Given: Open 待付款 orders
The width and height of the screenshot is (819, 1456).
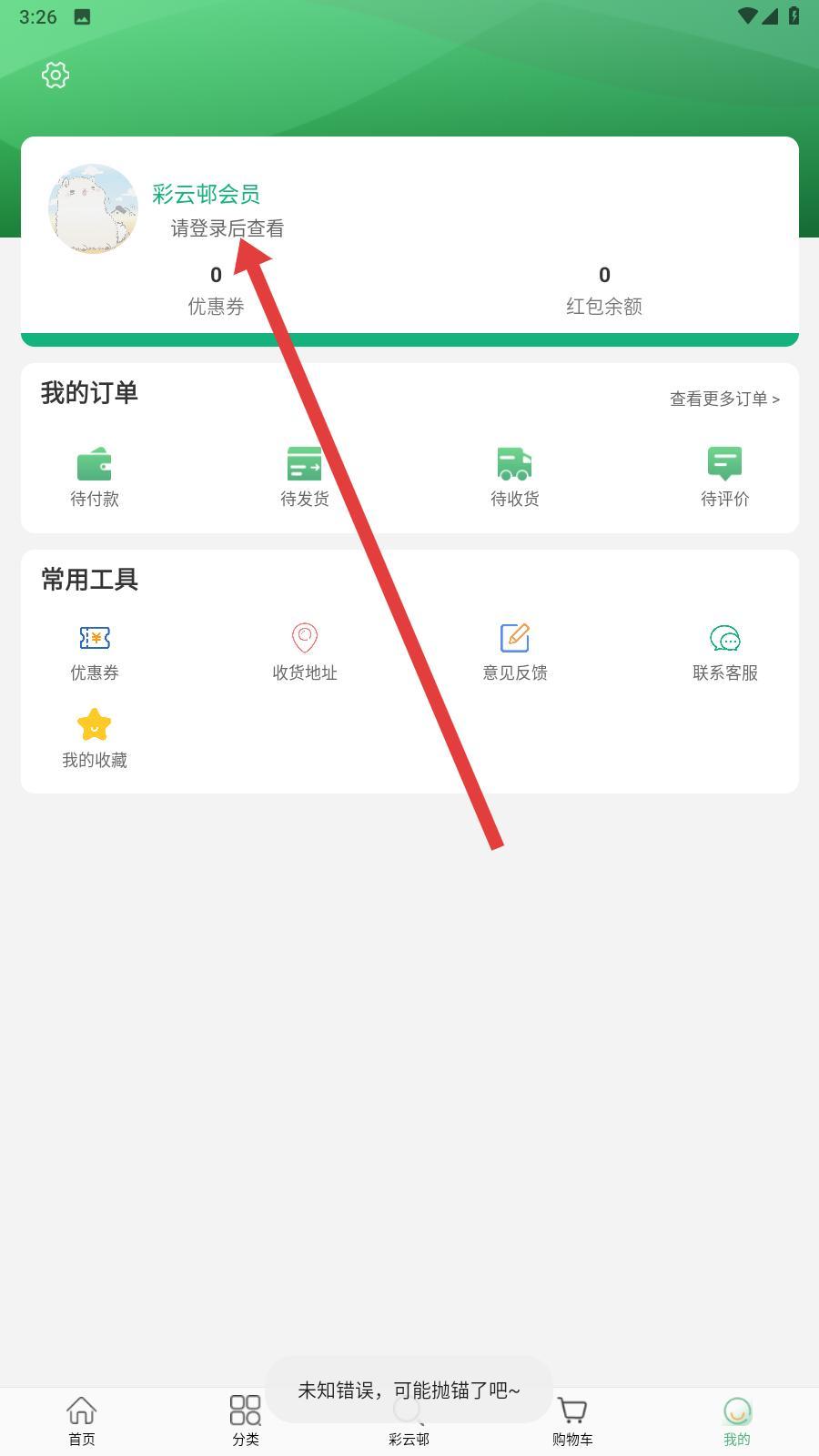Looking at the screenshot, I should pos(94,476).
